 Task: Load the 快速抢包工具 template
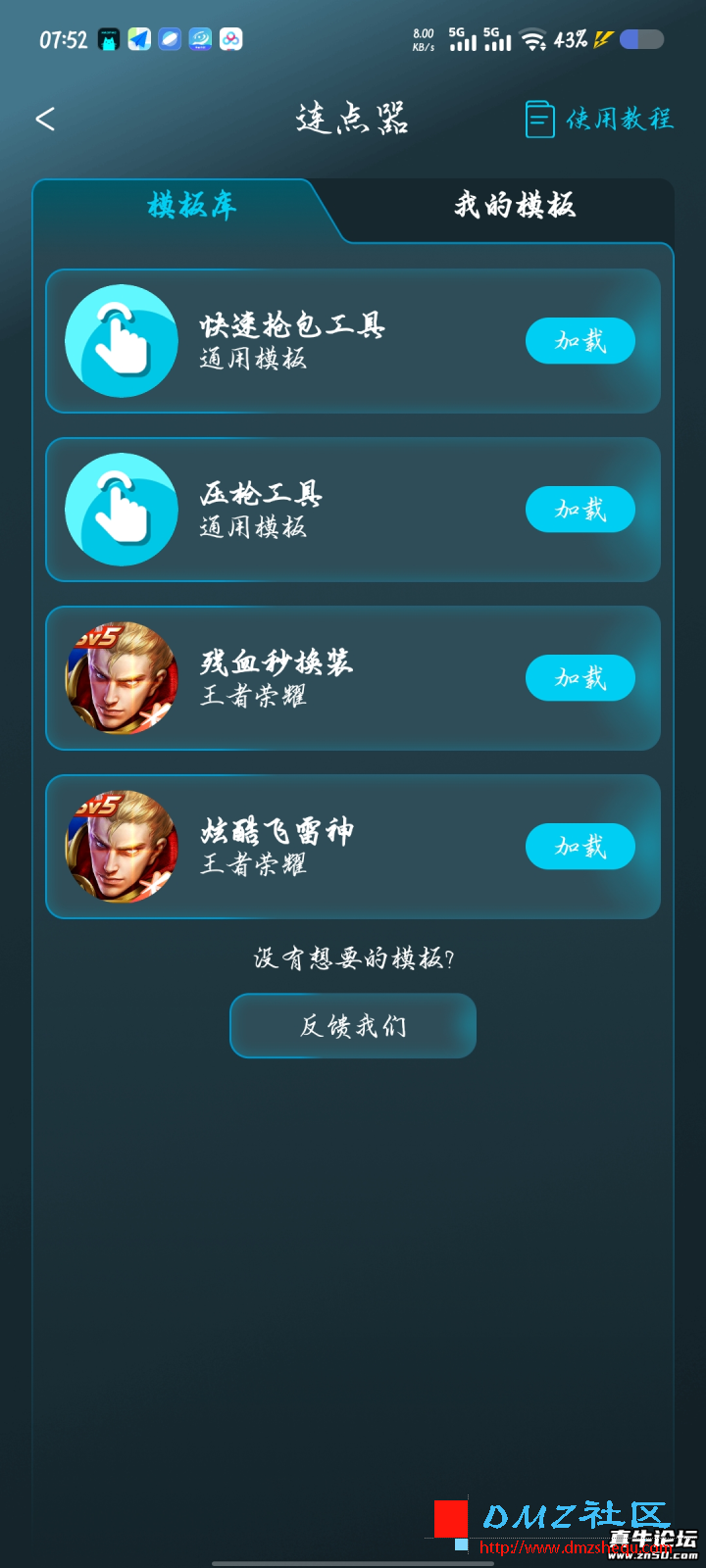tap(580, 341)
